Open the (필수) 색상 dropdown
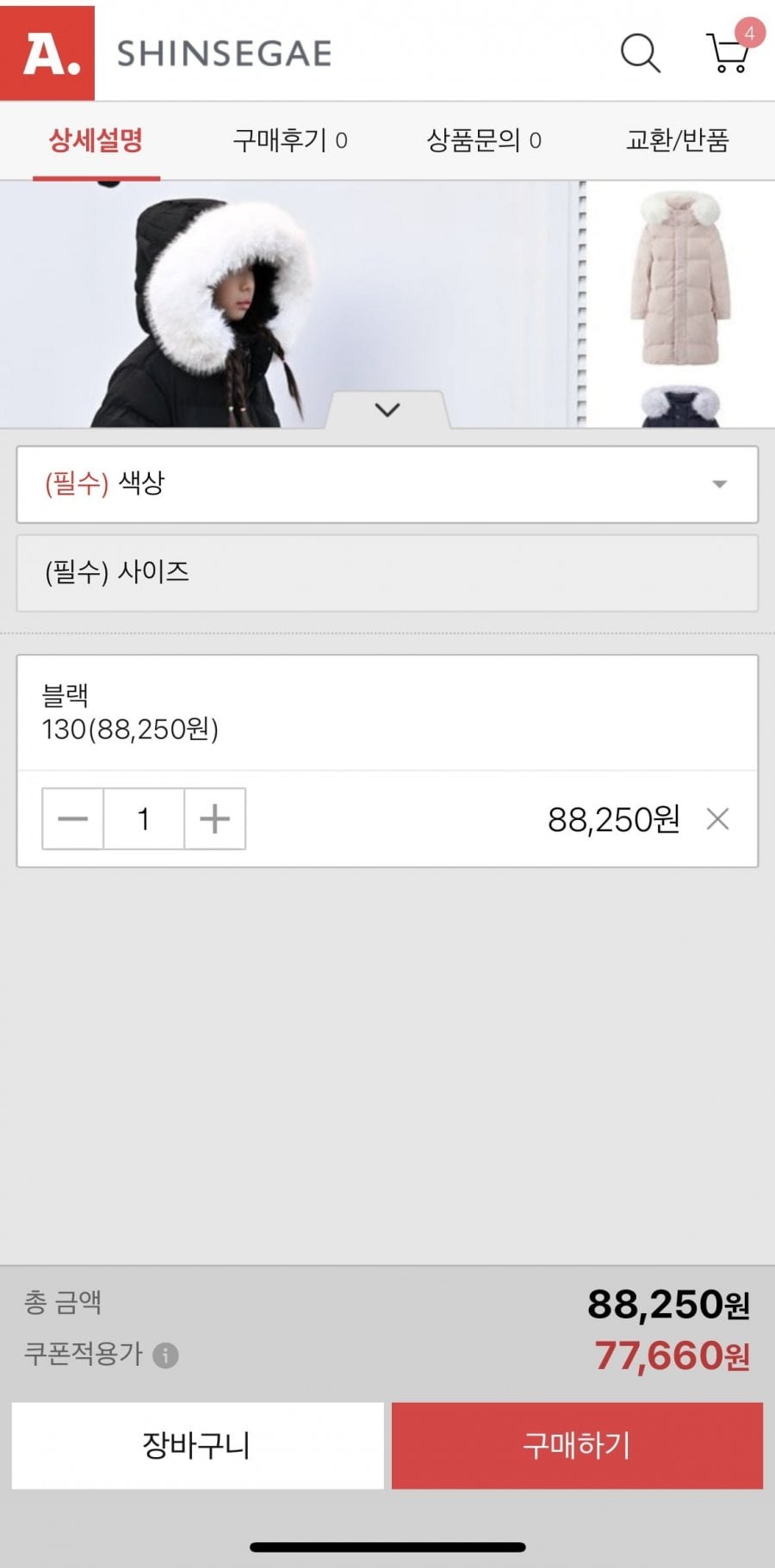Image resolution: width=775 pixels, height=1568 pixels. pos(387,484)
